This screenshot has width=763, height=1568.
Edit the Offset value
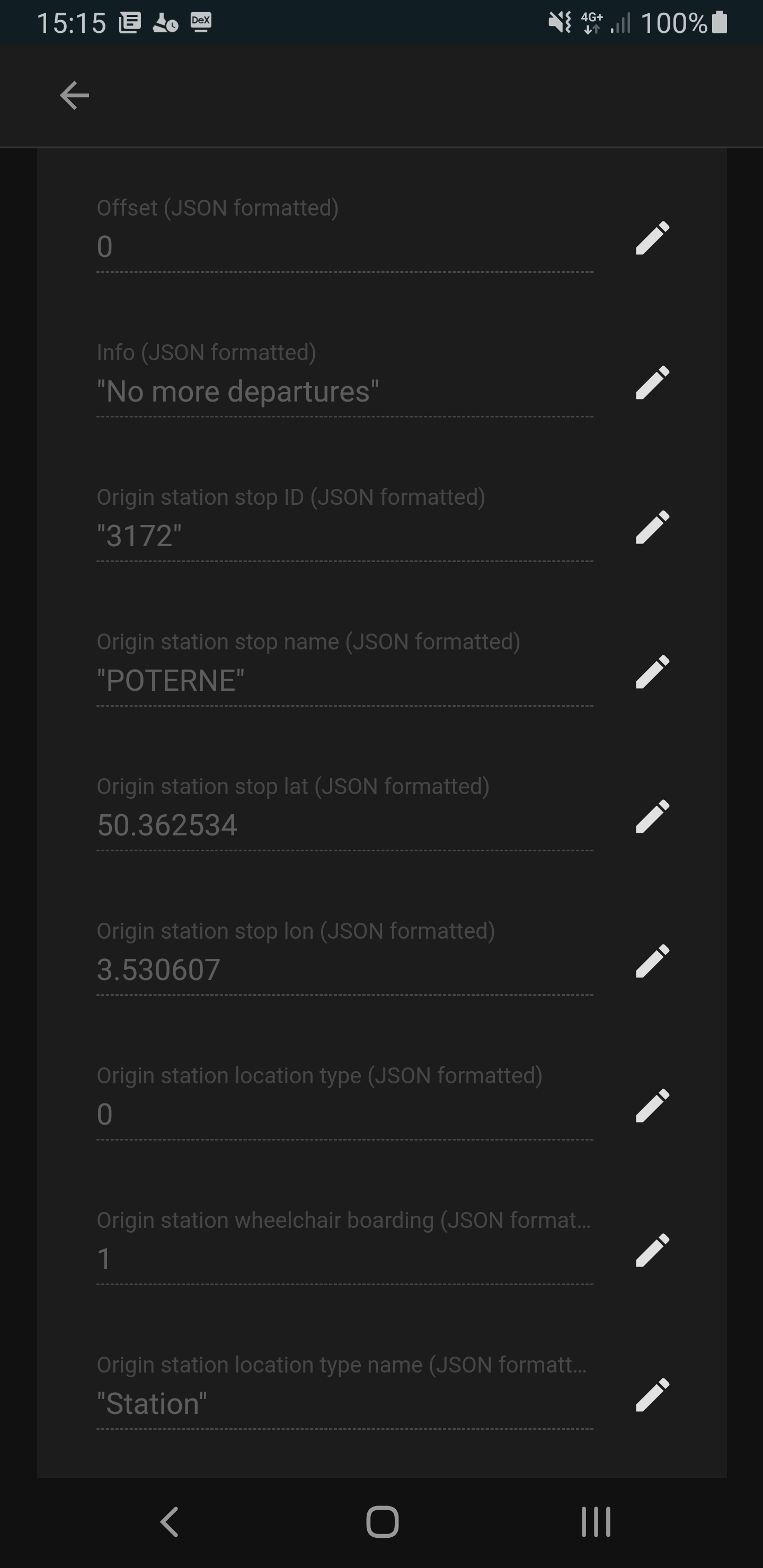click(x=652, y=238)
